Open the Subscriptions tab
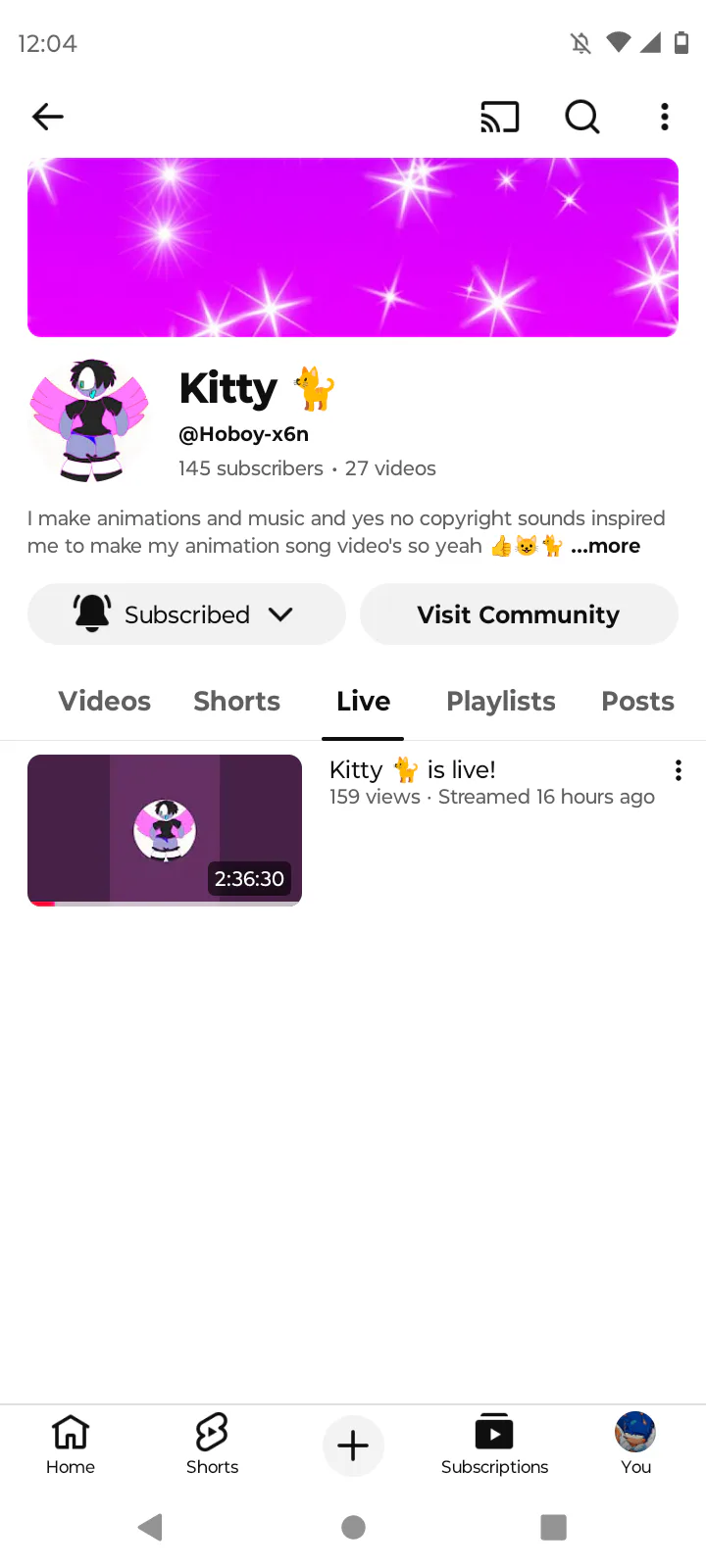The width and height of the screenshot is (706, 1568). point(494,1445)
